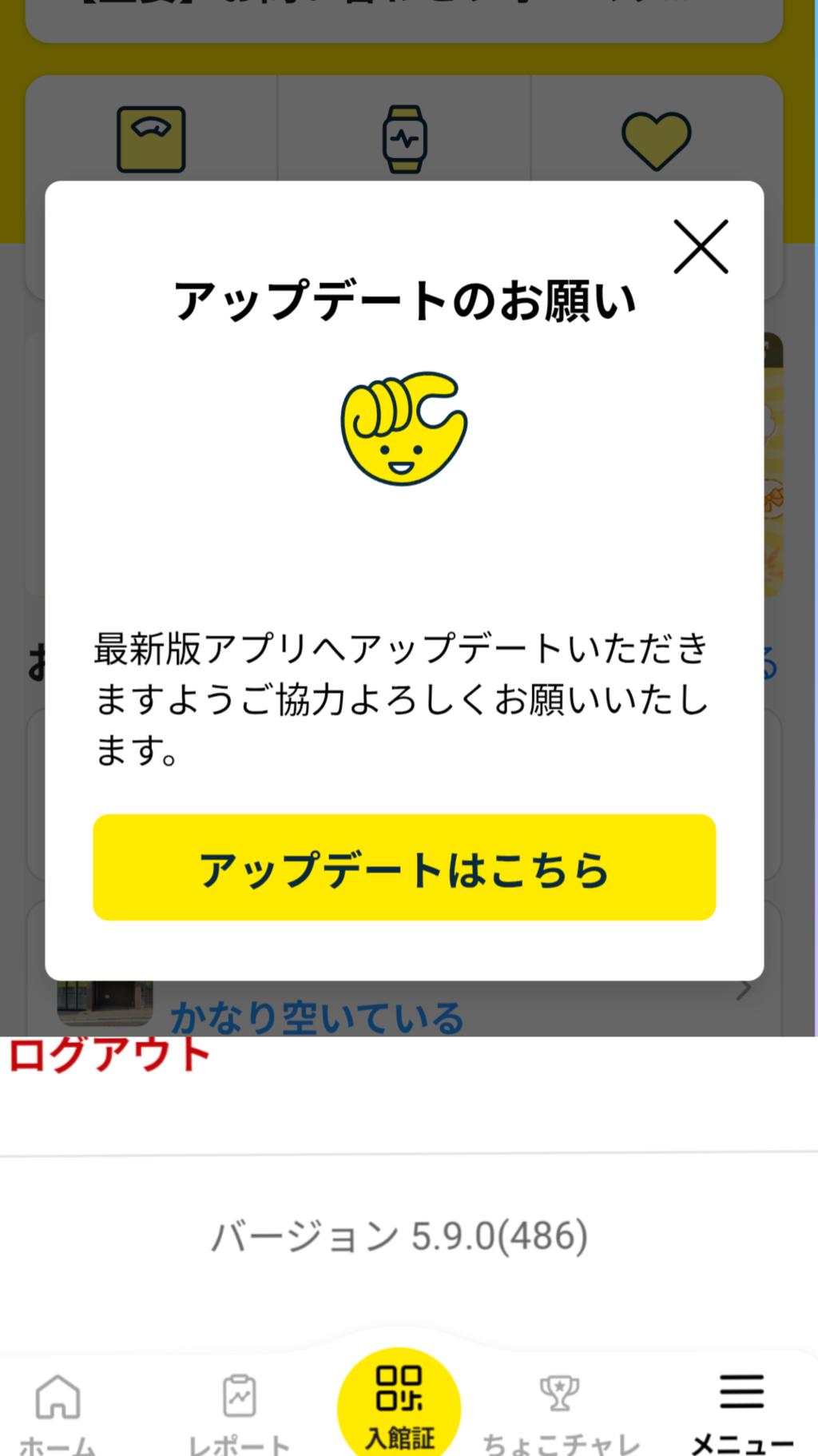The image size is (818, 1456).
Task: Close the アップデートのお願い dialog
Action: tap(701, 247)
